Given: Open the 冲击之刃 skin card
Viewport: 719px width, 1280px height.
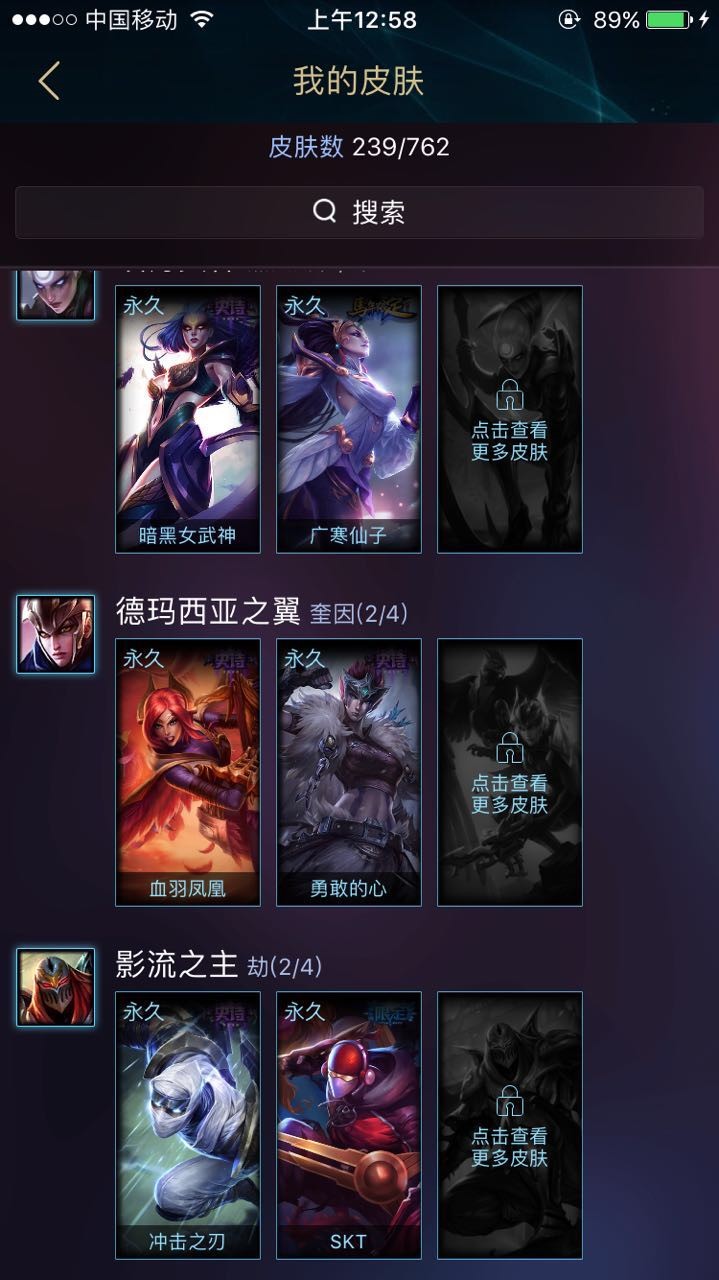Looking at the screenshot, I should click(188, 1125).
